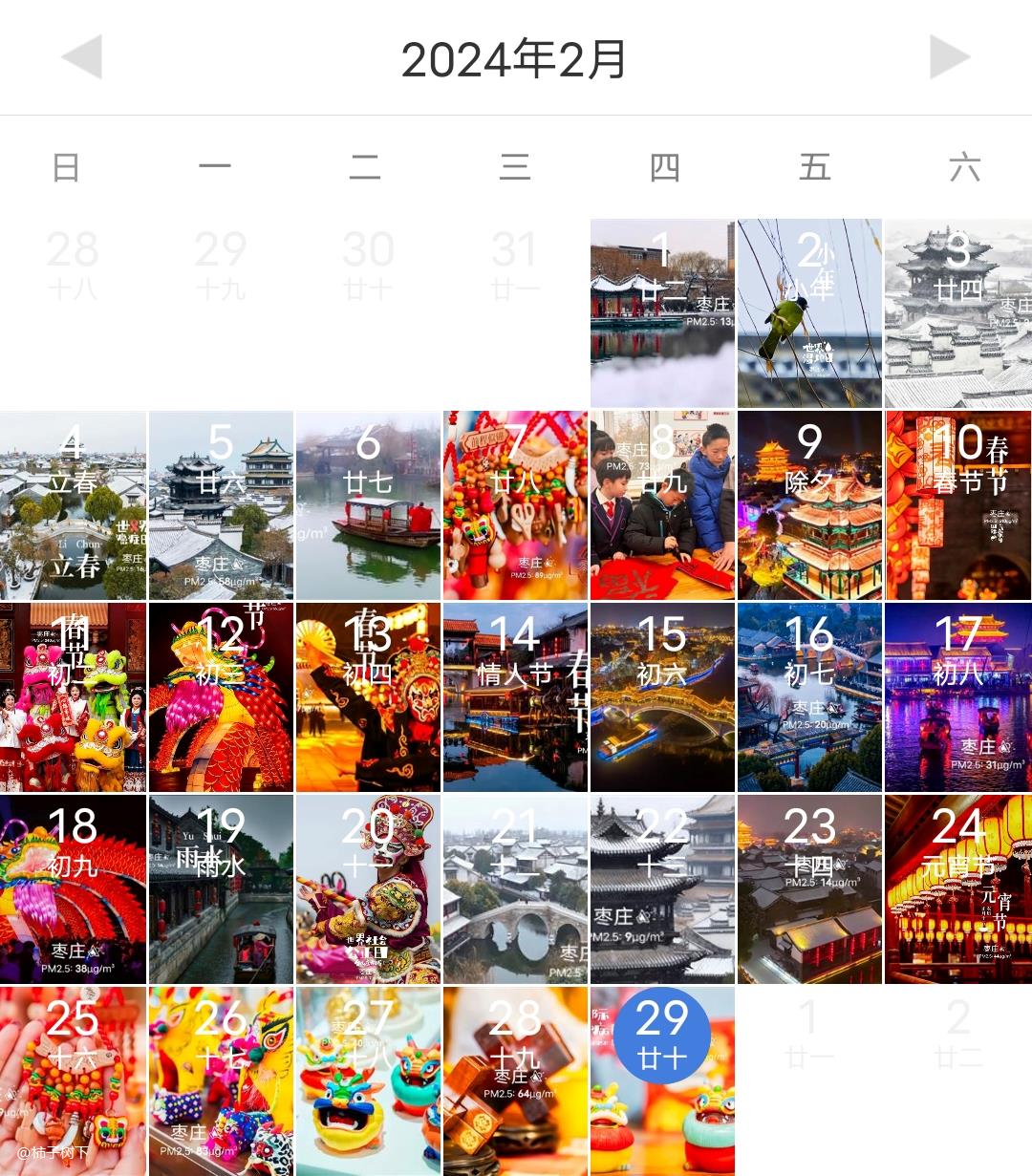1032x1176 pixels.
Task: View the lion dance photo on February 11
Action: point(73,697)
